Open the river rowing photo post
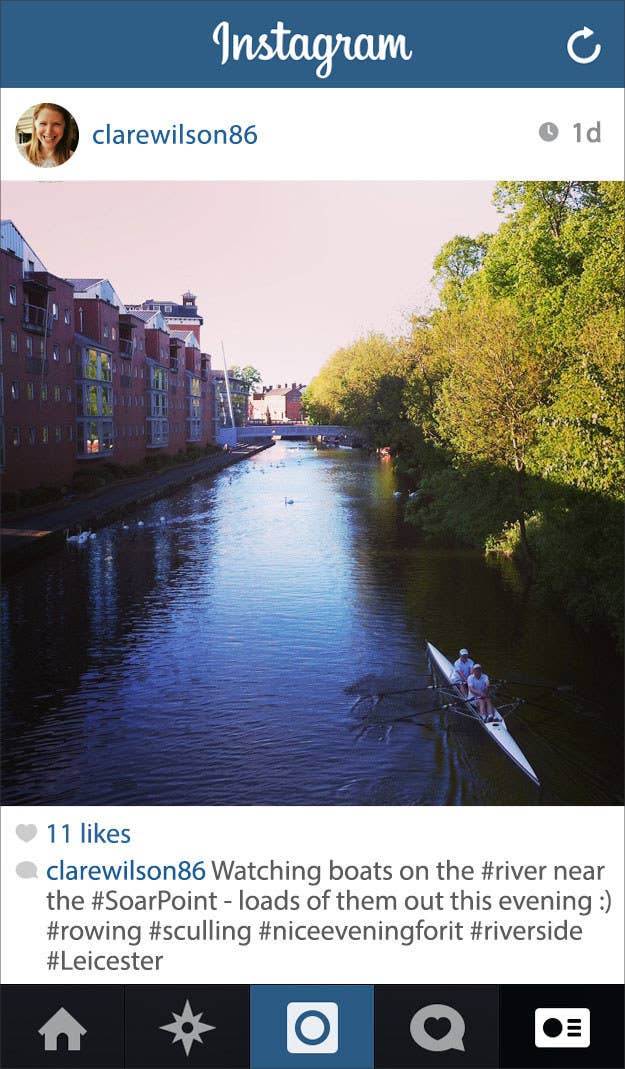 tap(312, 493)
